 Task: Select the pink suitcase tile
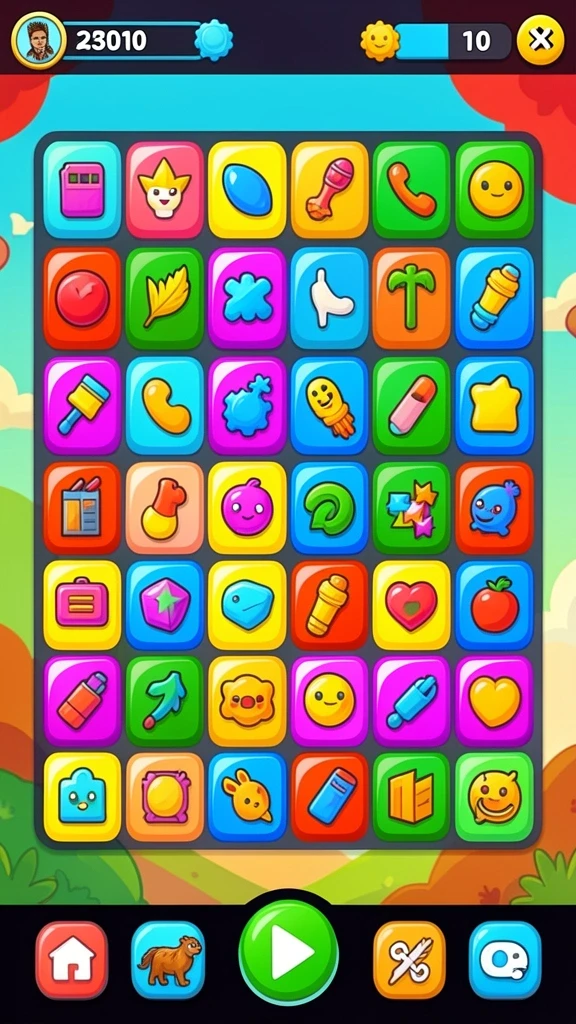tap(82, 604)
